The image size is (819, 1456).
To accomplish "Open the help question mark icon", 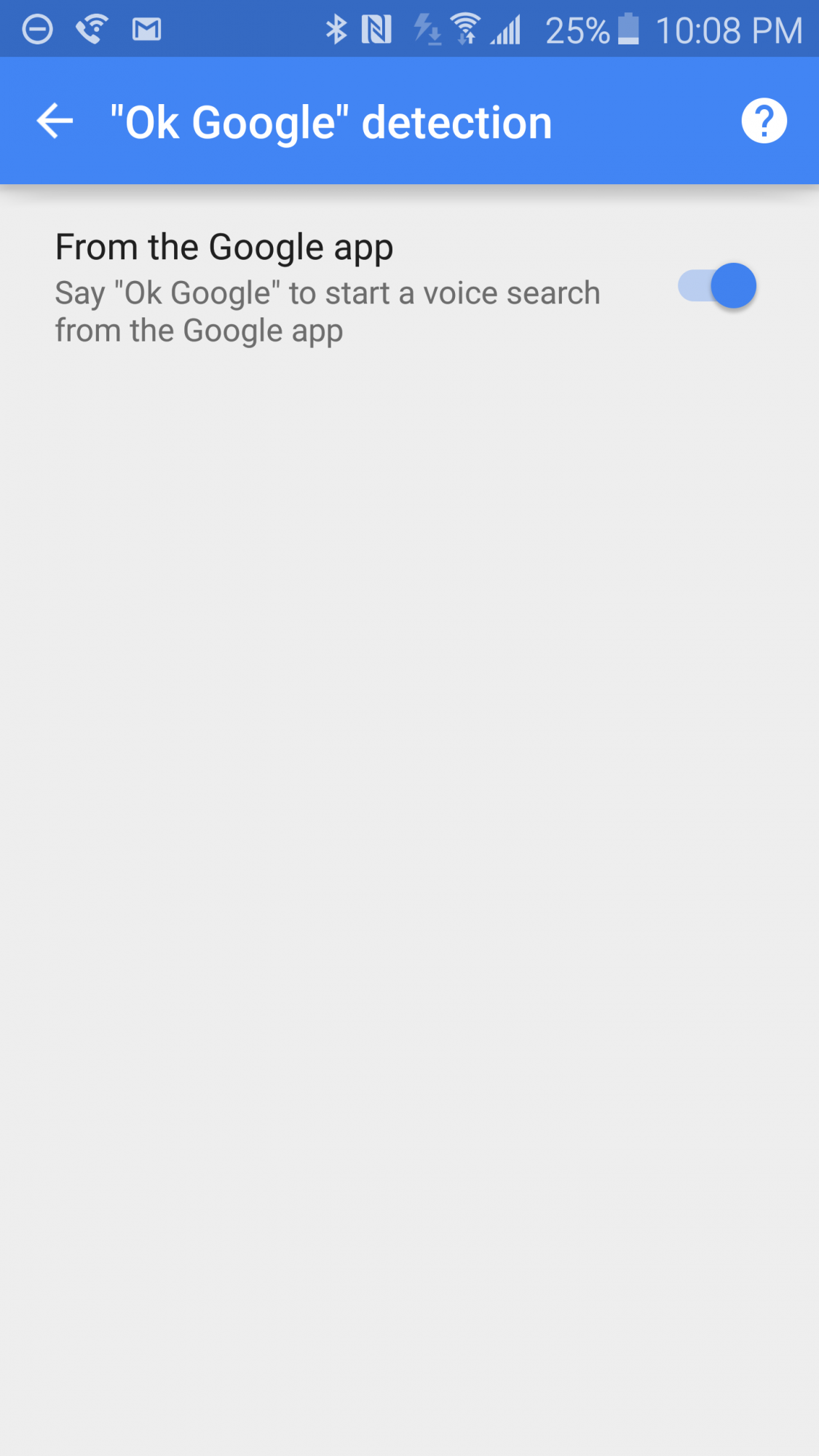I will click(764, 121).
